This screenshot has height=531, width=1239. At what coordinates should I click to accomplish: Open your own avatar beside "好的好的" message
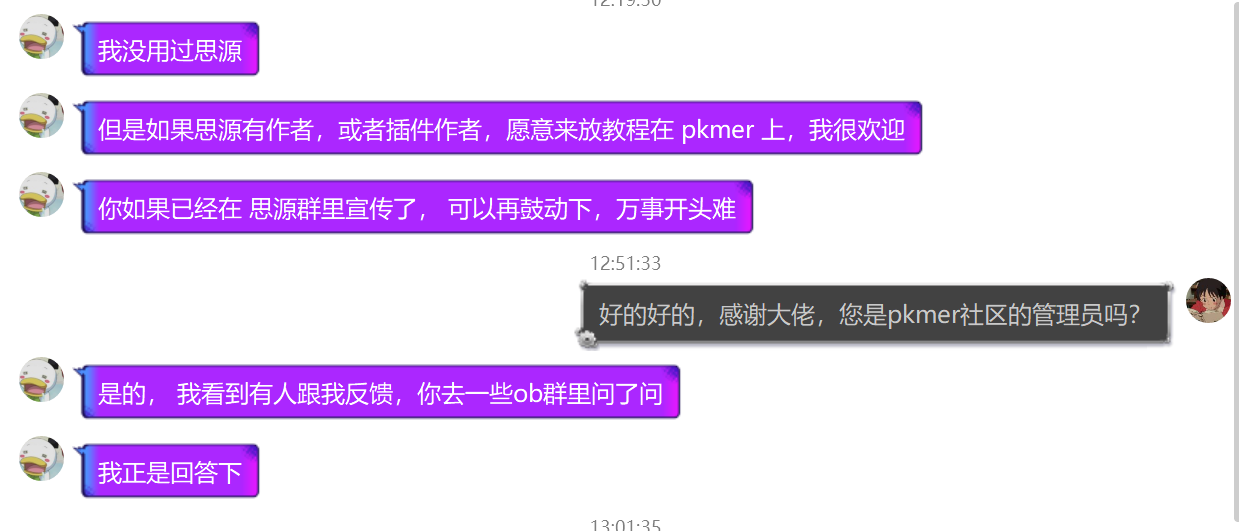click(1207, 300)
